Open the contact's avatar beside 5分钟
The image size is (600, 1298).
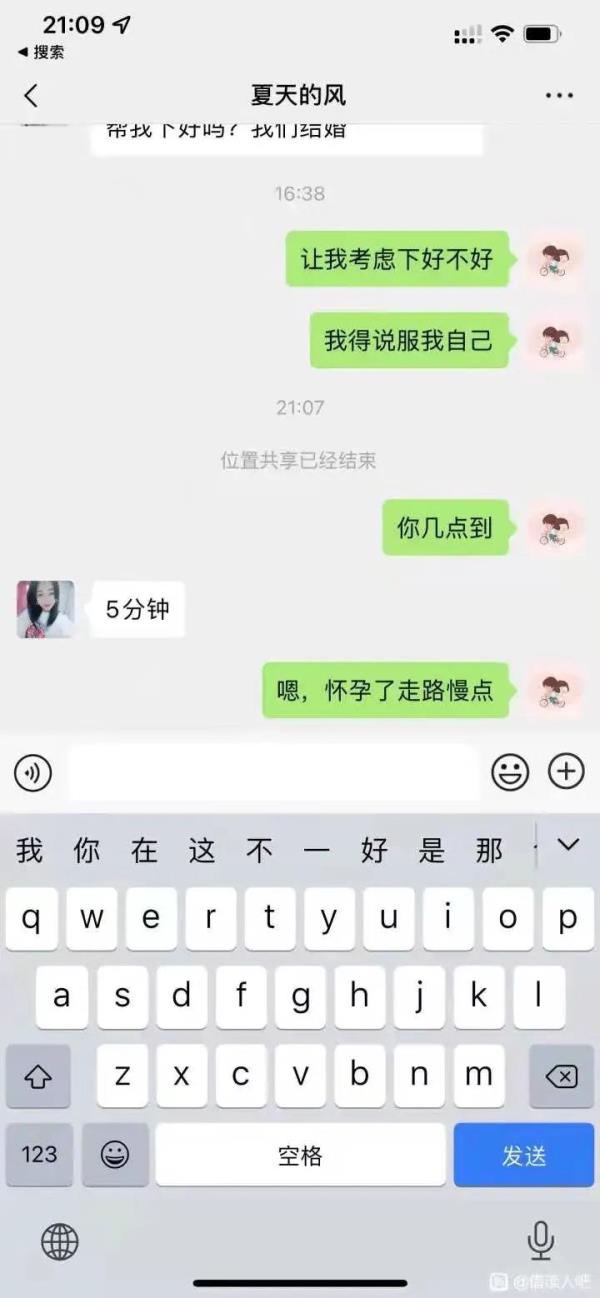pos(45,609)
